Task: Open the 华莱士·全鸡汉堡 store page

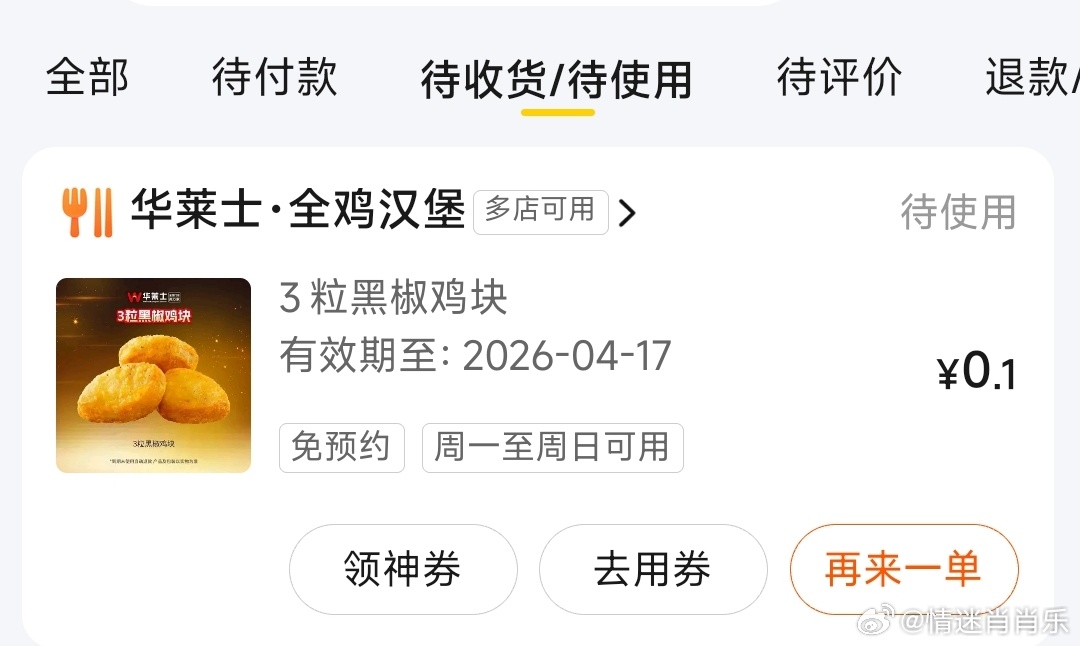Action: tap(298, 211)
